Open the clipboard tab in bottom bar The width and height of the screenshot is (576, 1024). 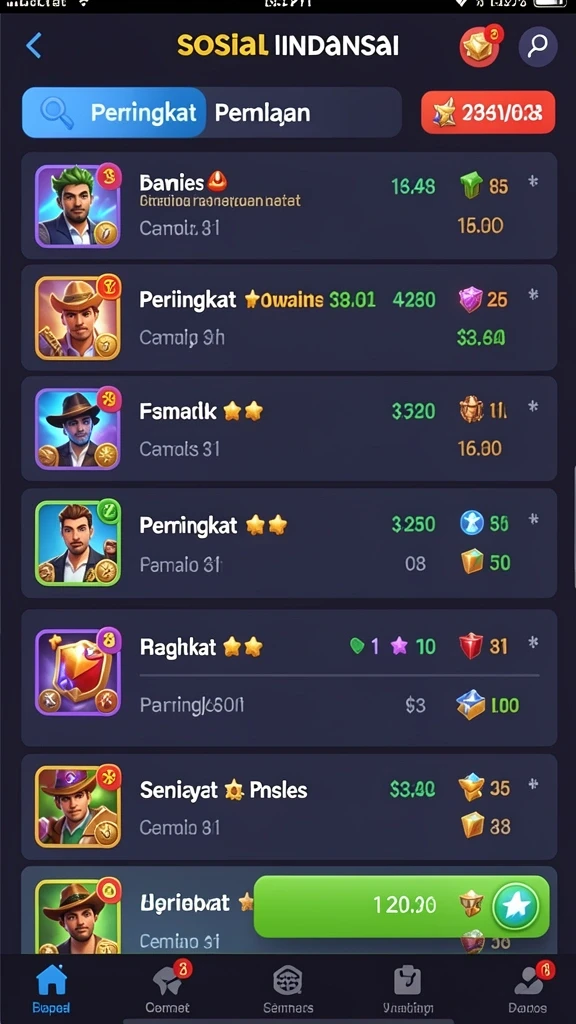pos(408,988)
